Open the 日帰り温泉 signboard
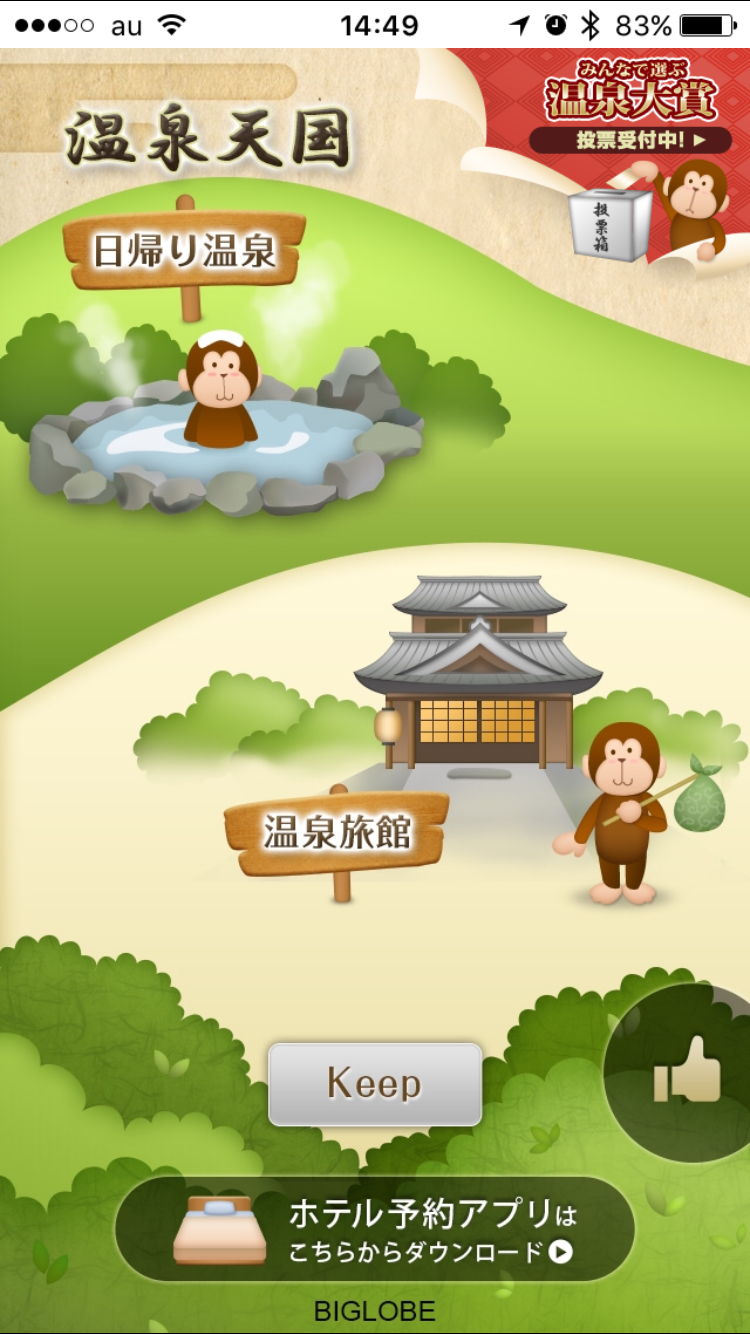750x1334 pixels. click(x=185, y=250)
